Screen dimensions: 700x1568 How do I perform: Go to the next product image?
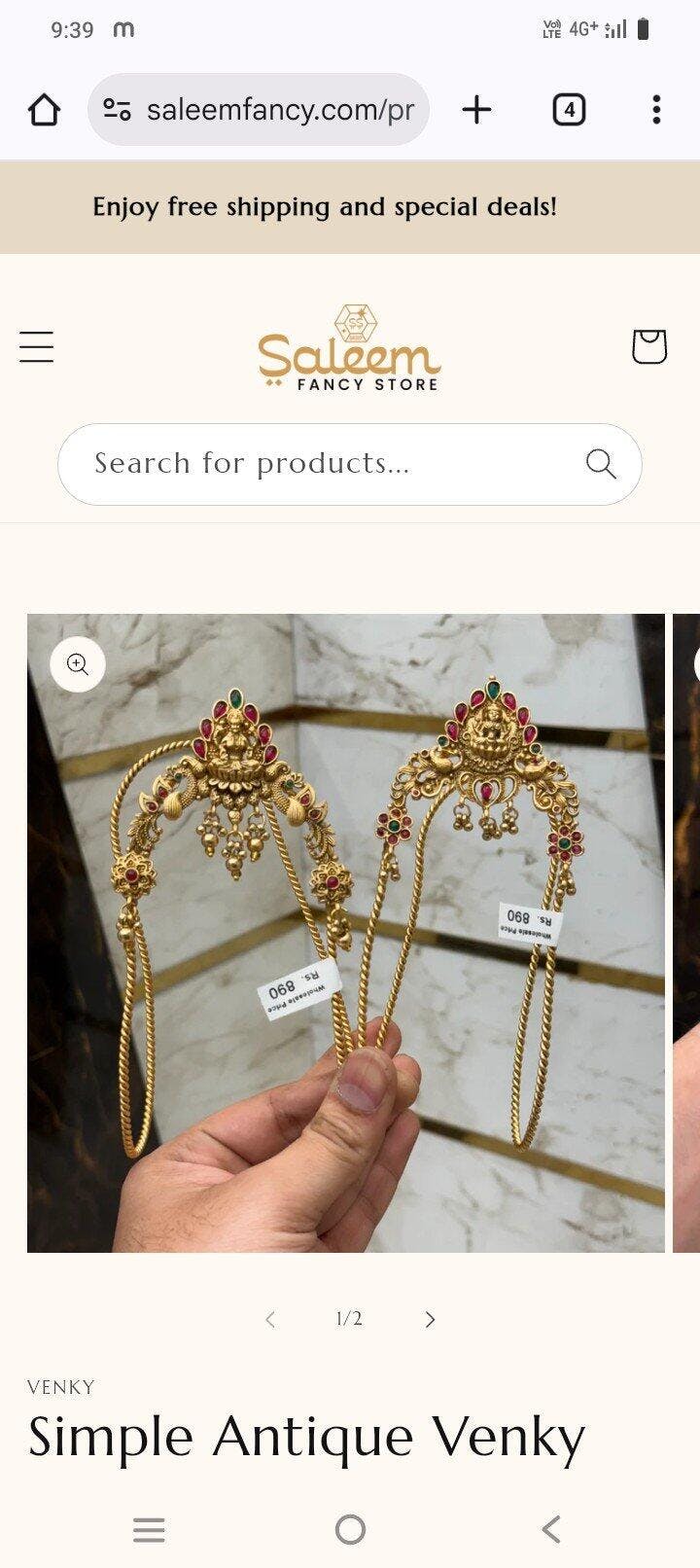[430, 1319]
